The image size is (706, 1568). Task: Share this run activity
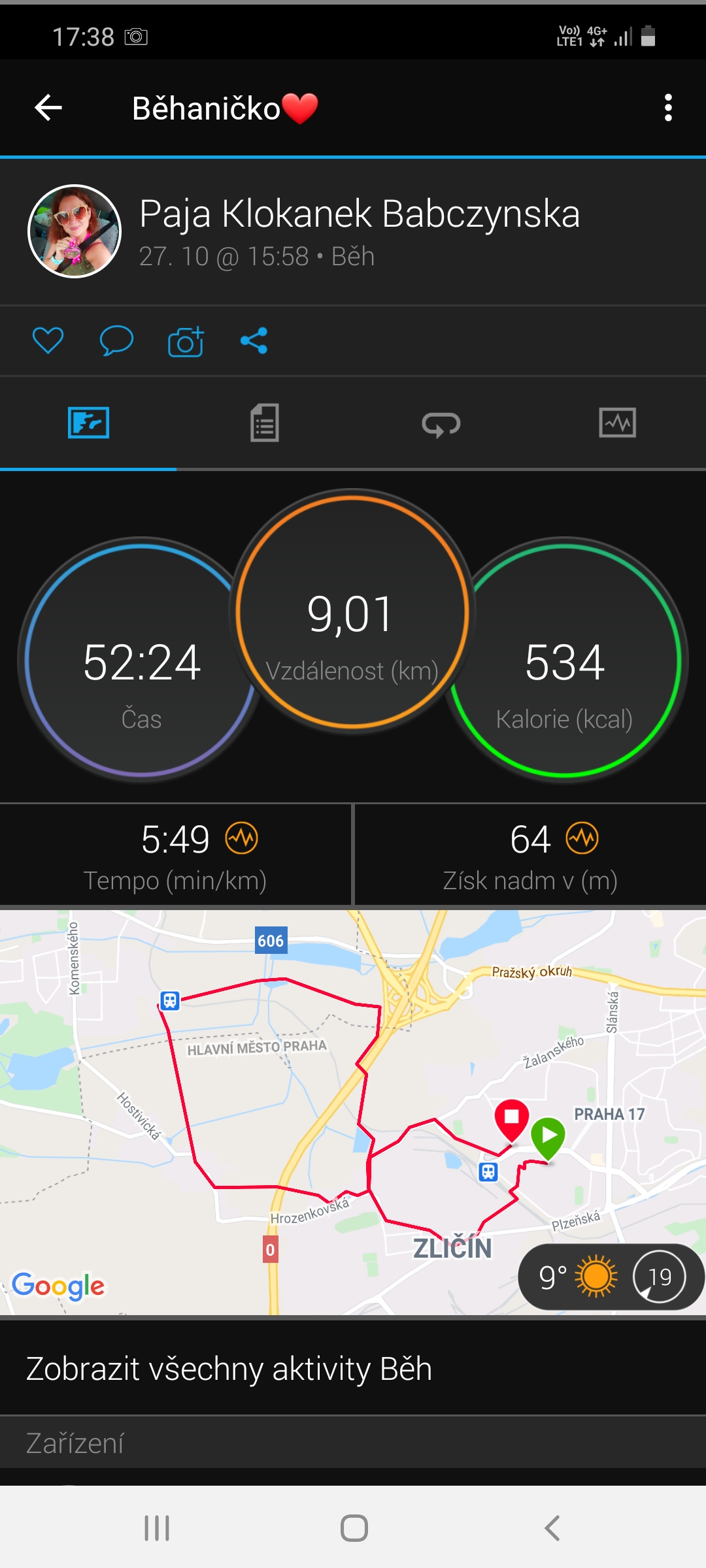[254, 340]
